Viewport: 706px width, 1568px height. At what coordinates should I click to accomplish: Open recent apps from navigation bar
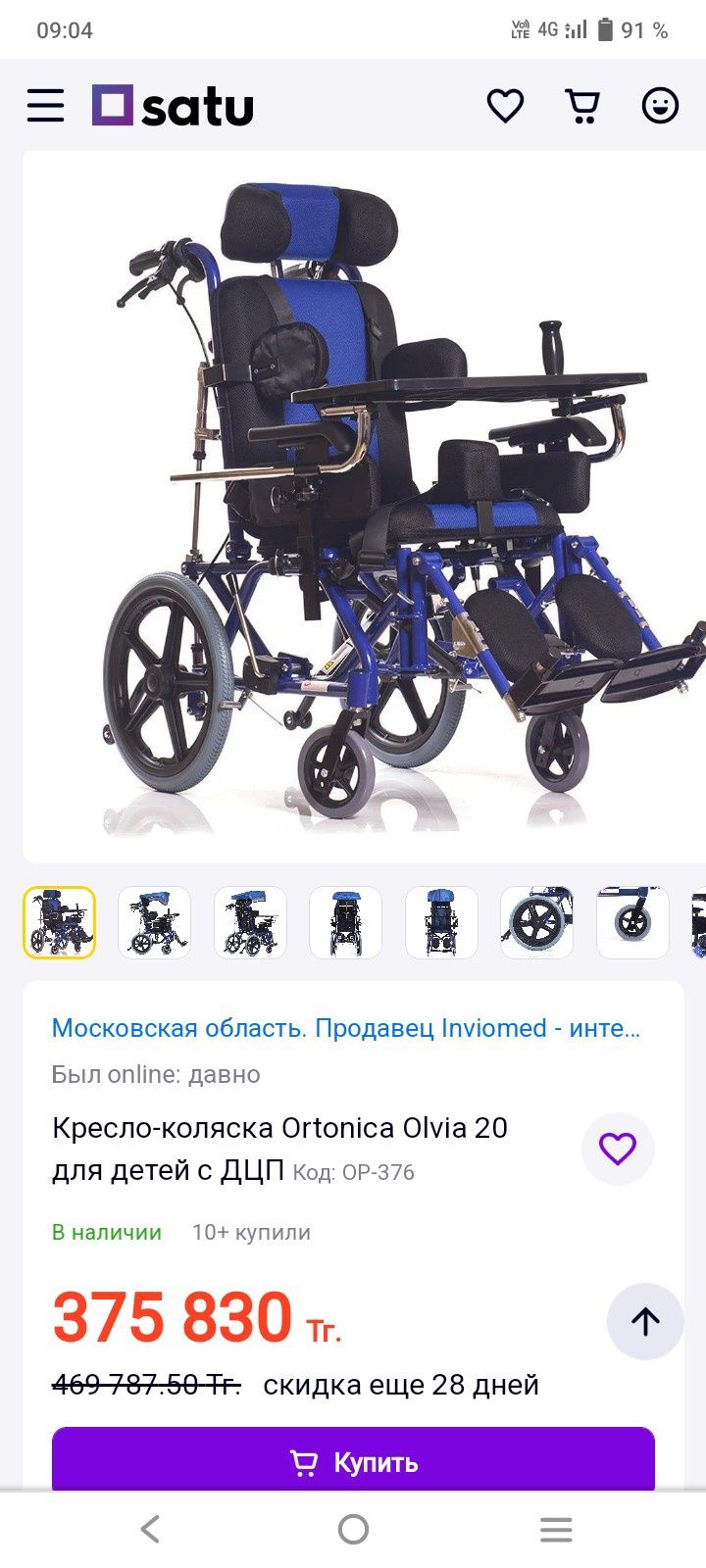(x=556, y=1529)
